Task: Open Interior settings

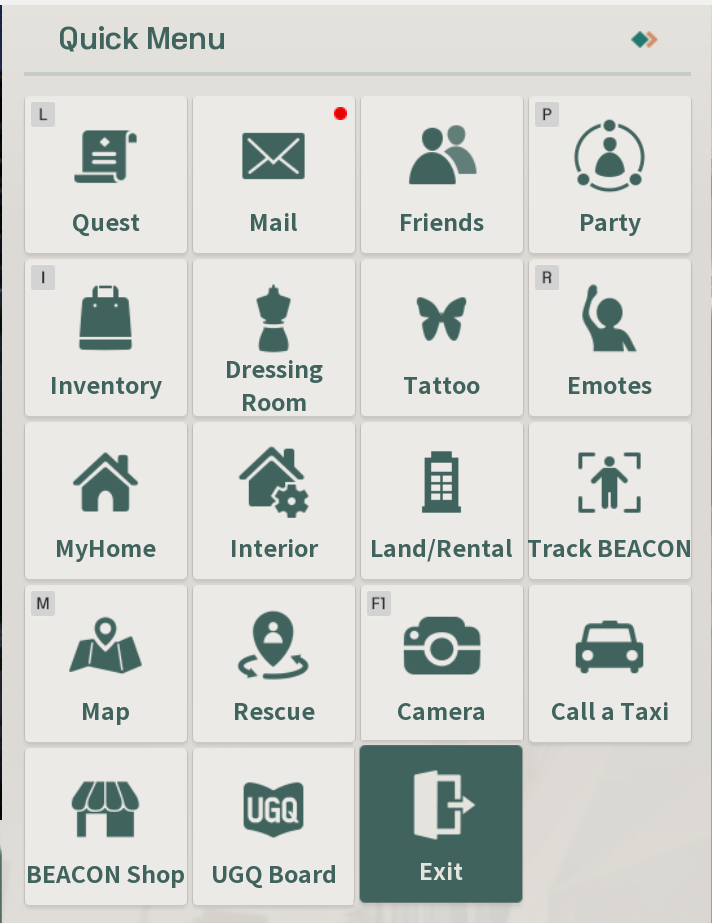Action: 274,501
